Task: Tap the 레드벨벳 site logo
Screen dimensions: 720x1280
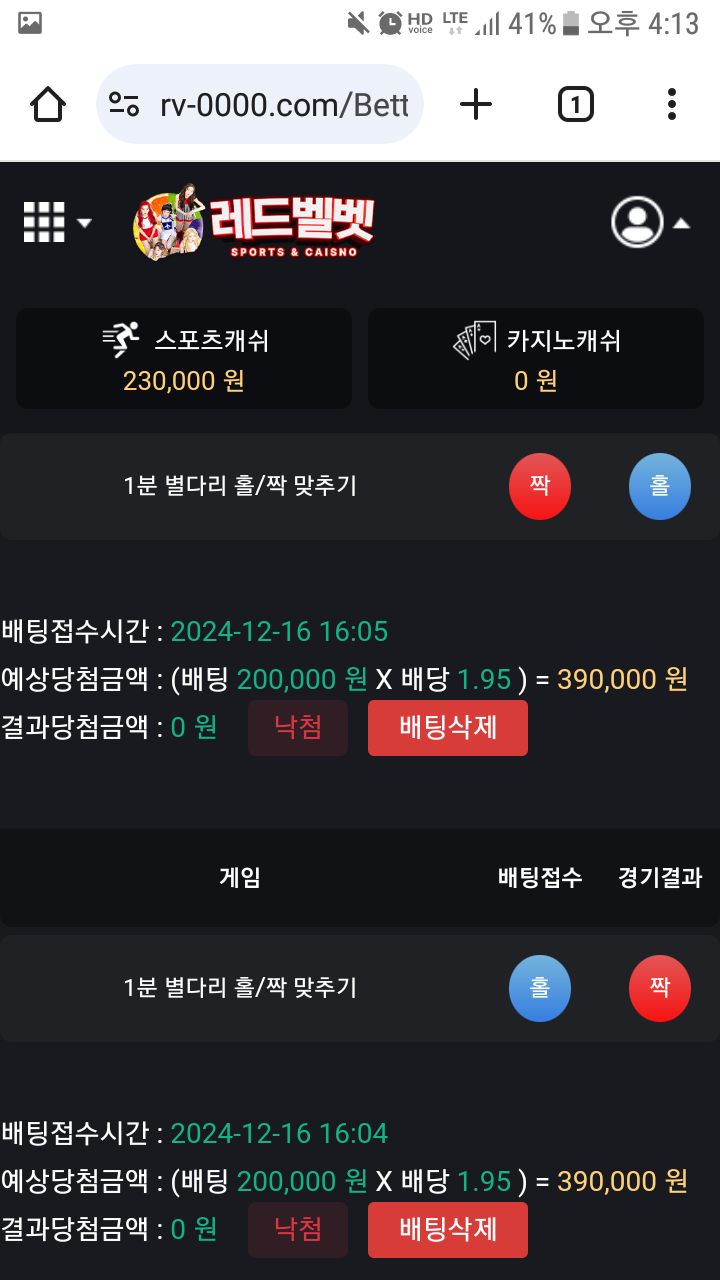Action: tap(255, 222)
